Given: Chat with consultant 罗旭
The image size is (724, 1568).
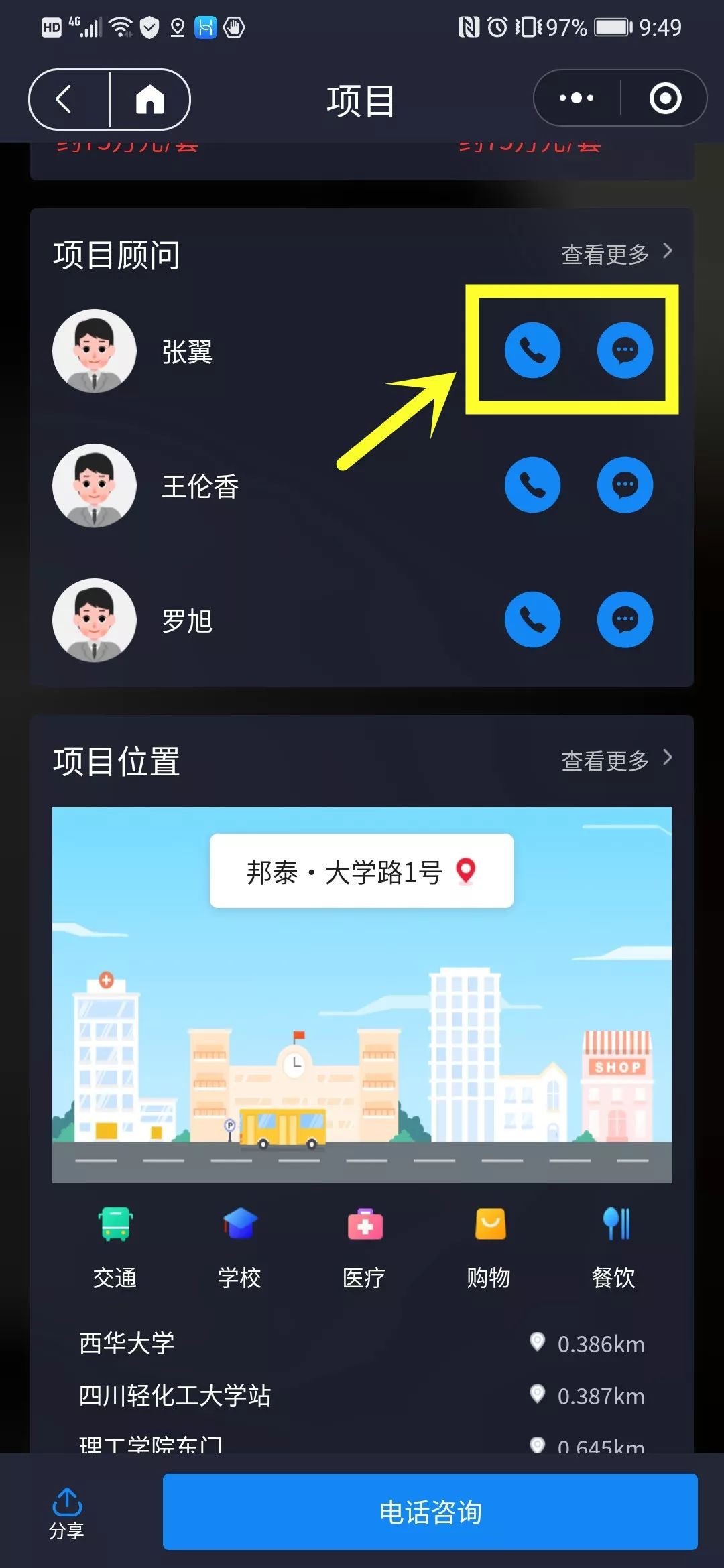Looking at the screenshot, I should (625, 620).
